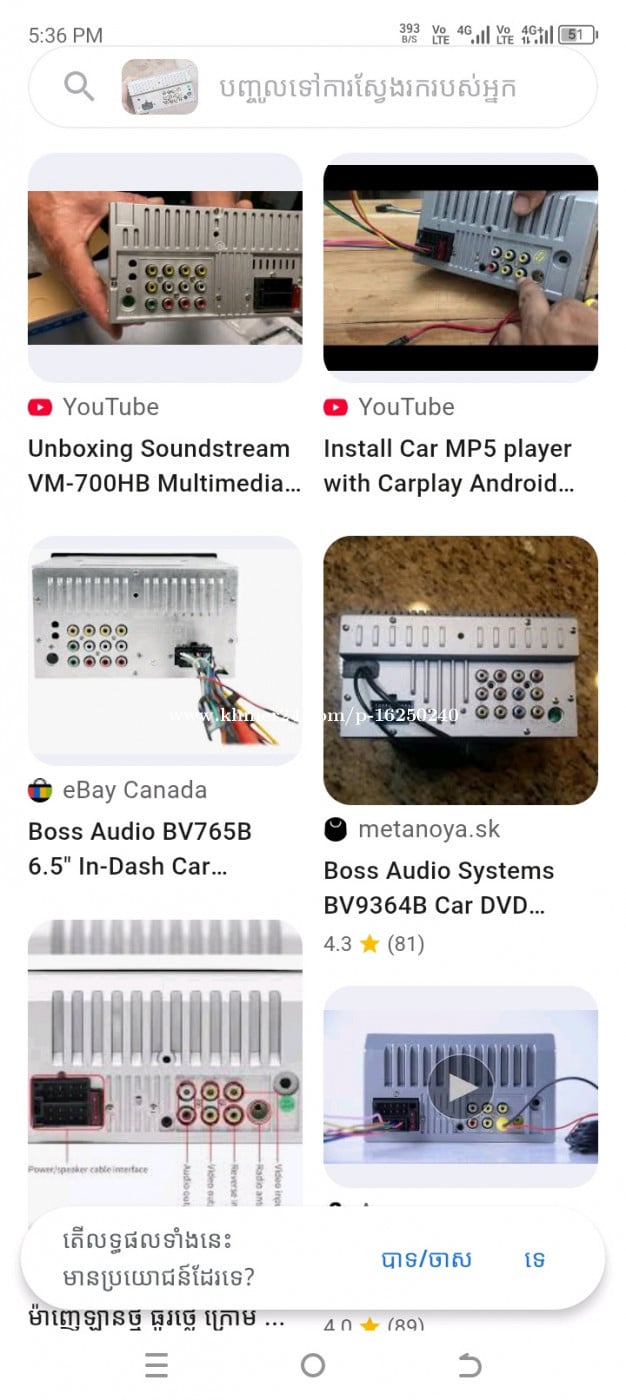Tap the search magnifier icon
This screenshot has width=626, height=1400.
(x=79, y=87)
